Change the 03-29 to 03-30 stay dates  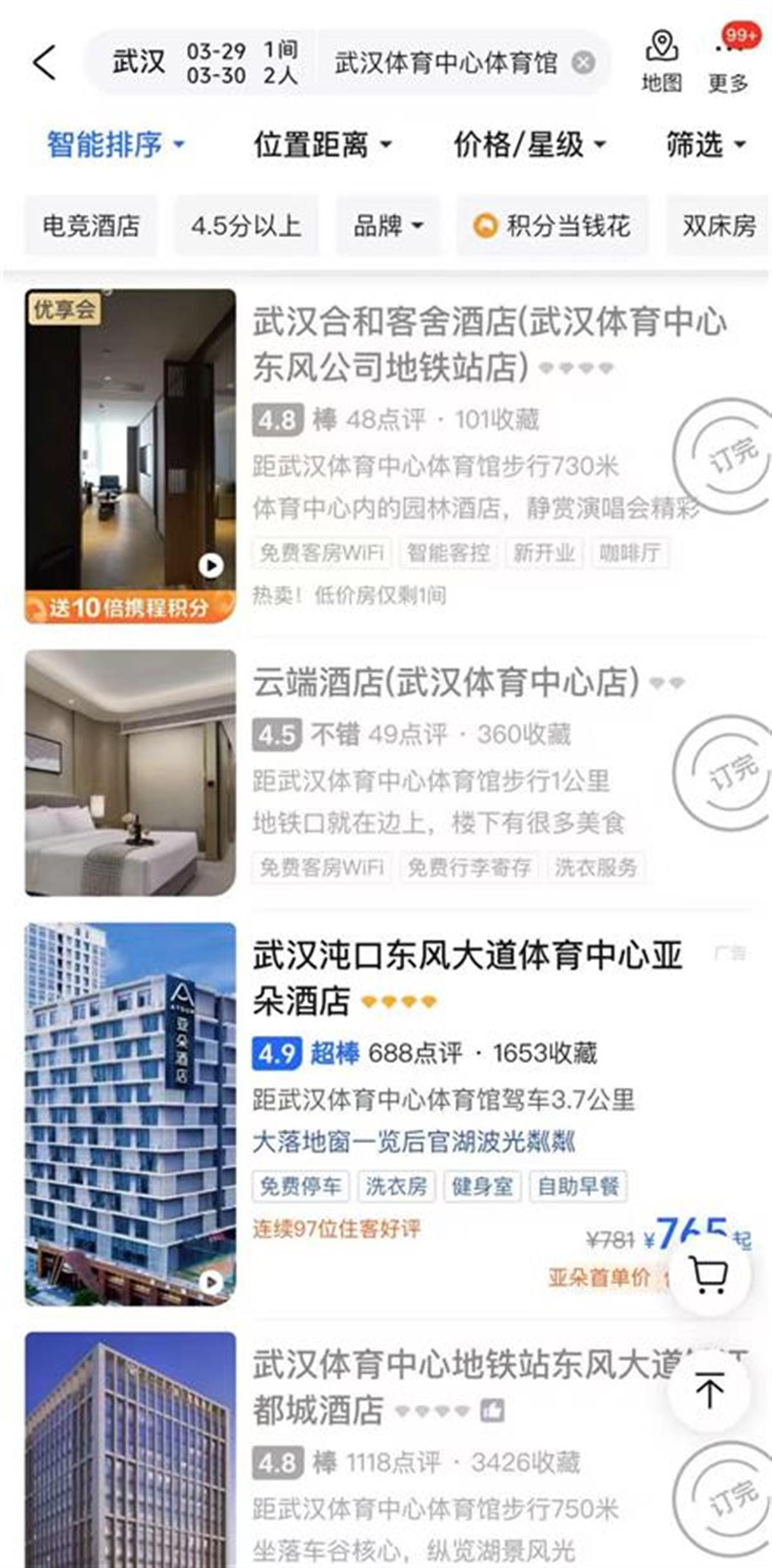[x=216, y=63]
